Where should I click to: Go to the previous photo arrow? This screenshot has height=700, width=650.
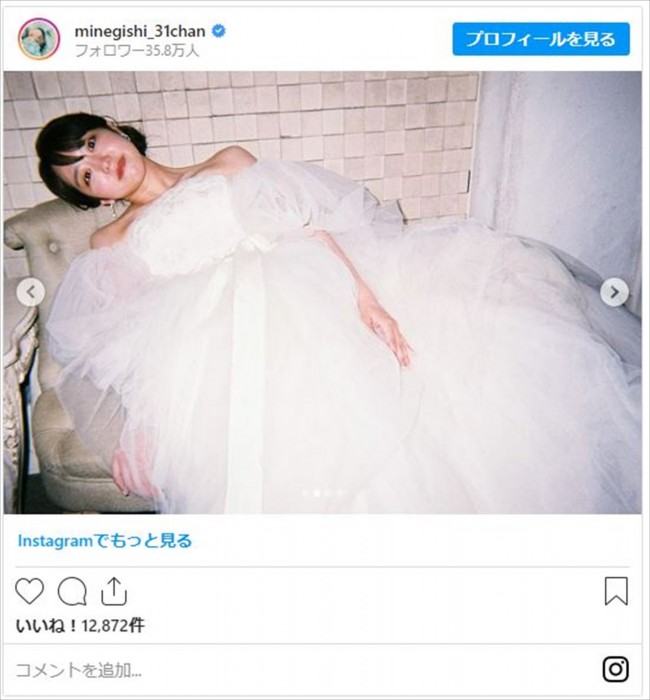coord(31,292)
